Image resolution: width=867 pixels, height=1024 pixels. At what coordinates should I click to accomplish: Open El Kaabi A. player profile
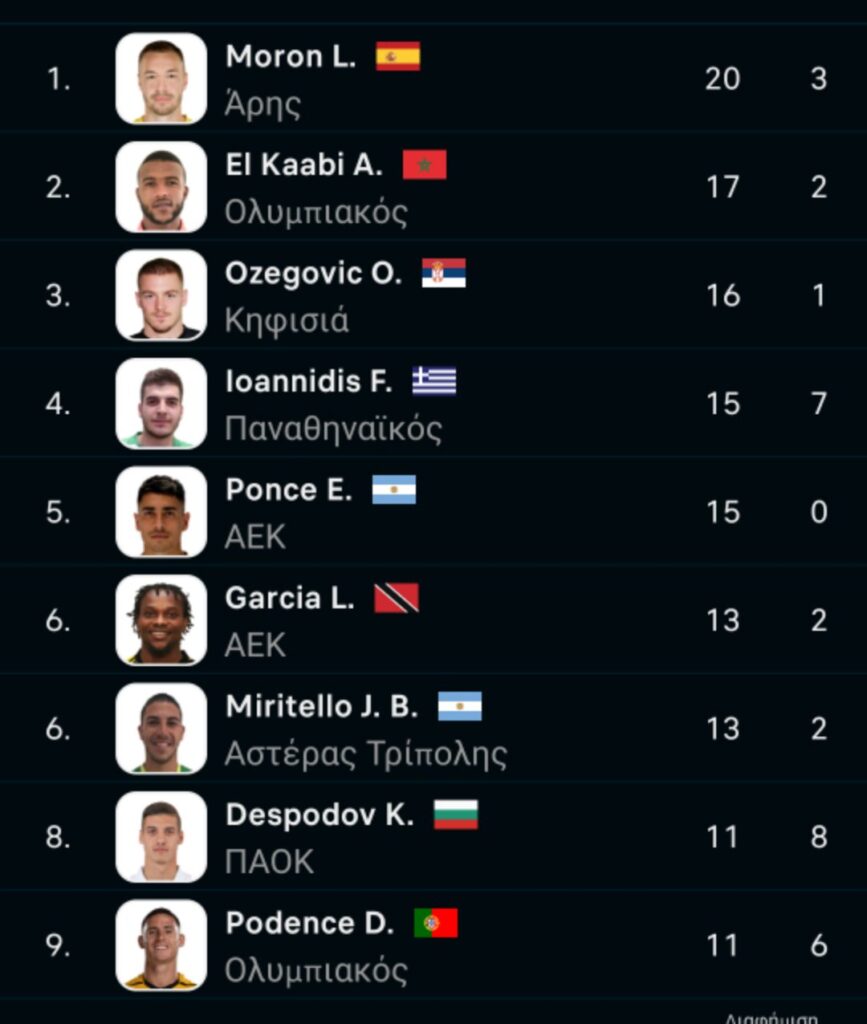[x=304, y=165]
